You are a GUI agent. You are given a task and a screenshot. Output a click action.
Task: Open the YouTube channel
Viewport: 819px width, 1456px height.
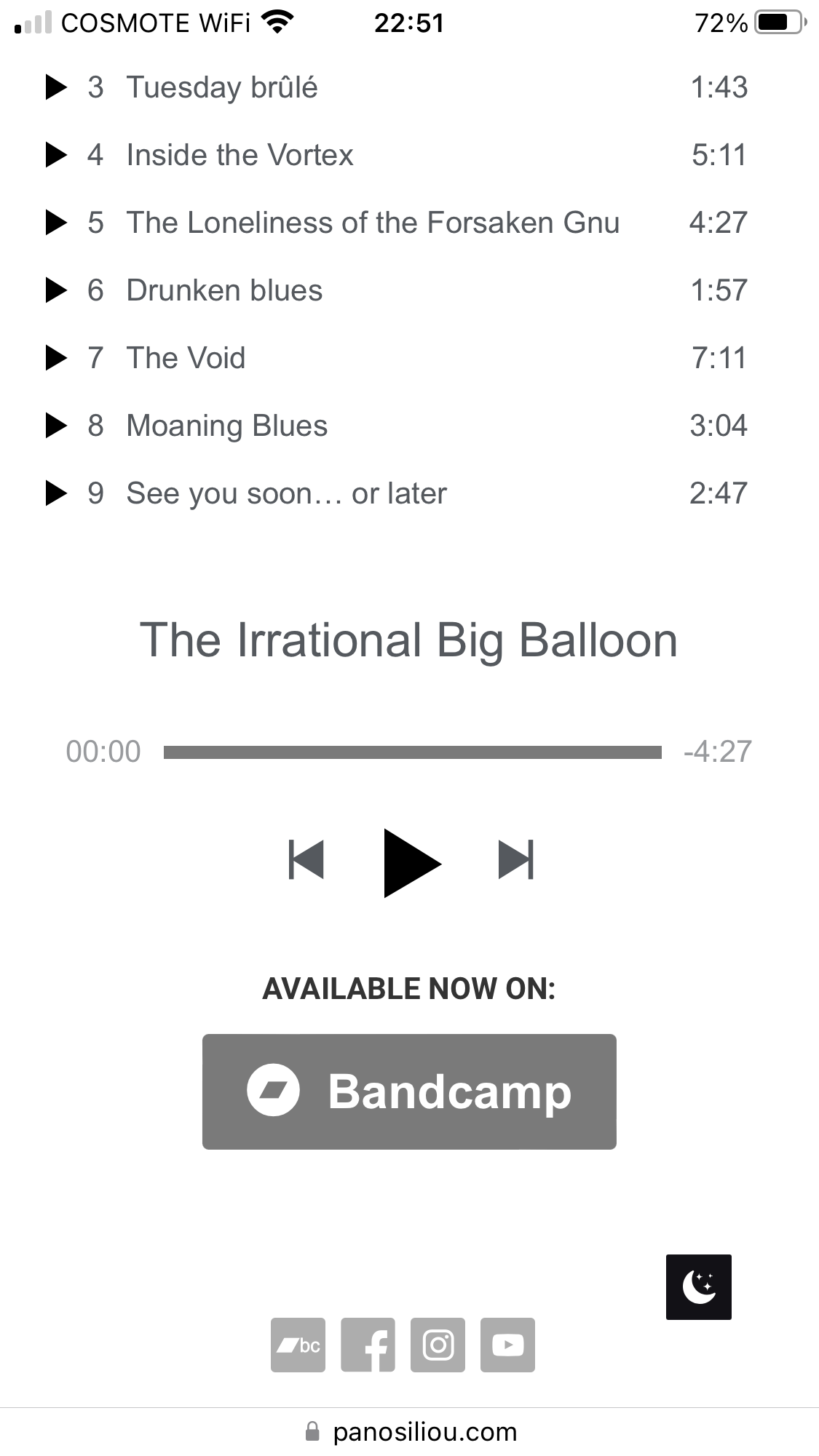pyautogui.click(x=507, y=1345)
